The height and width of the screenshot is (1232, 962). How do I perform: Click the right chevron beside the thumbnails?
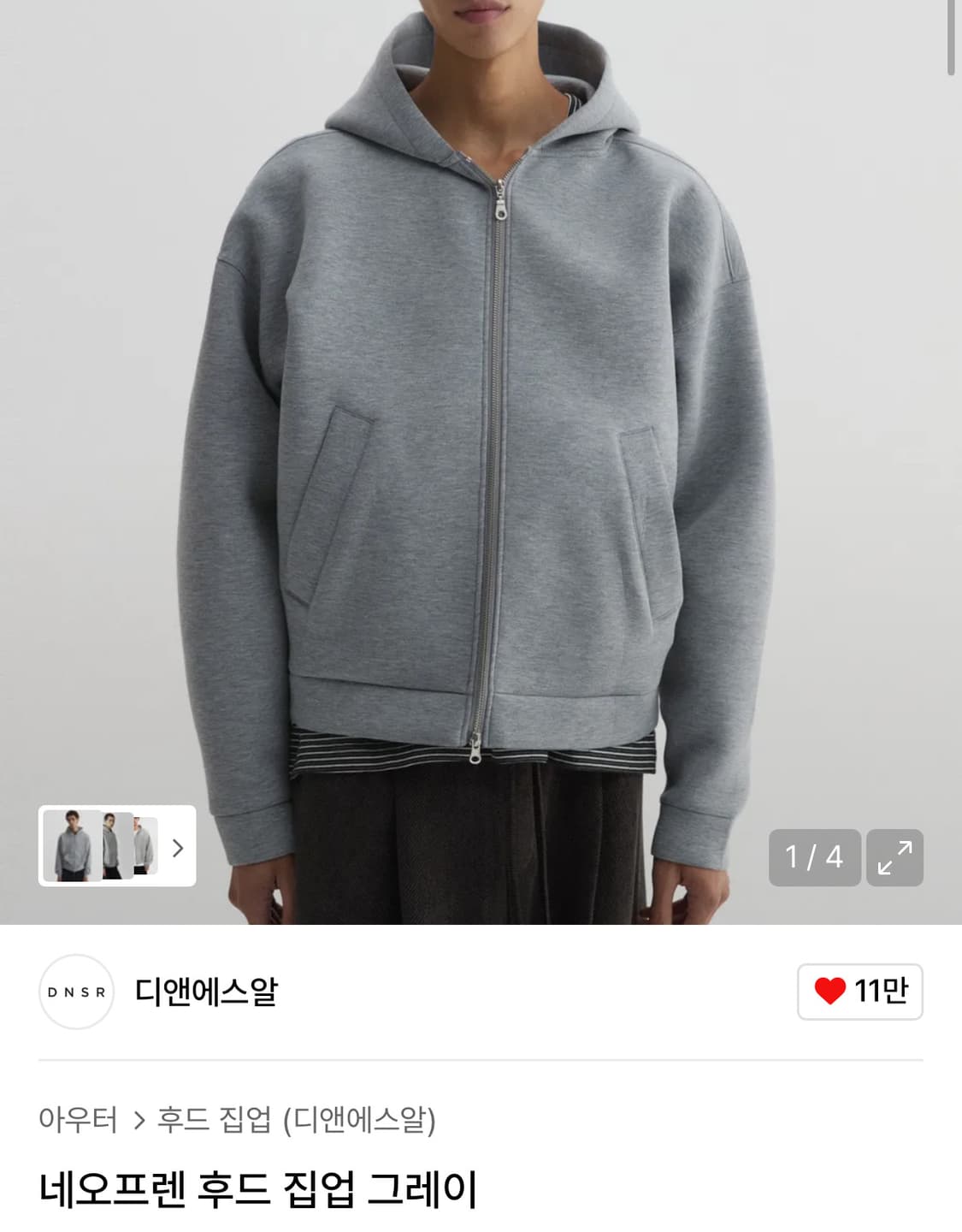(x=177, y=847)
